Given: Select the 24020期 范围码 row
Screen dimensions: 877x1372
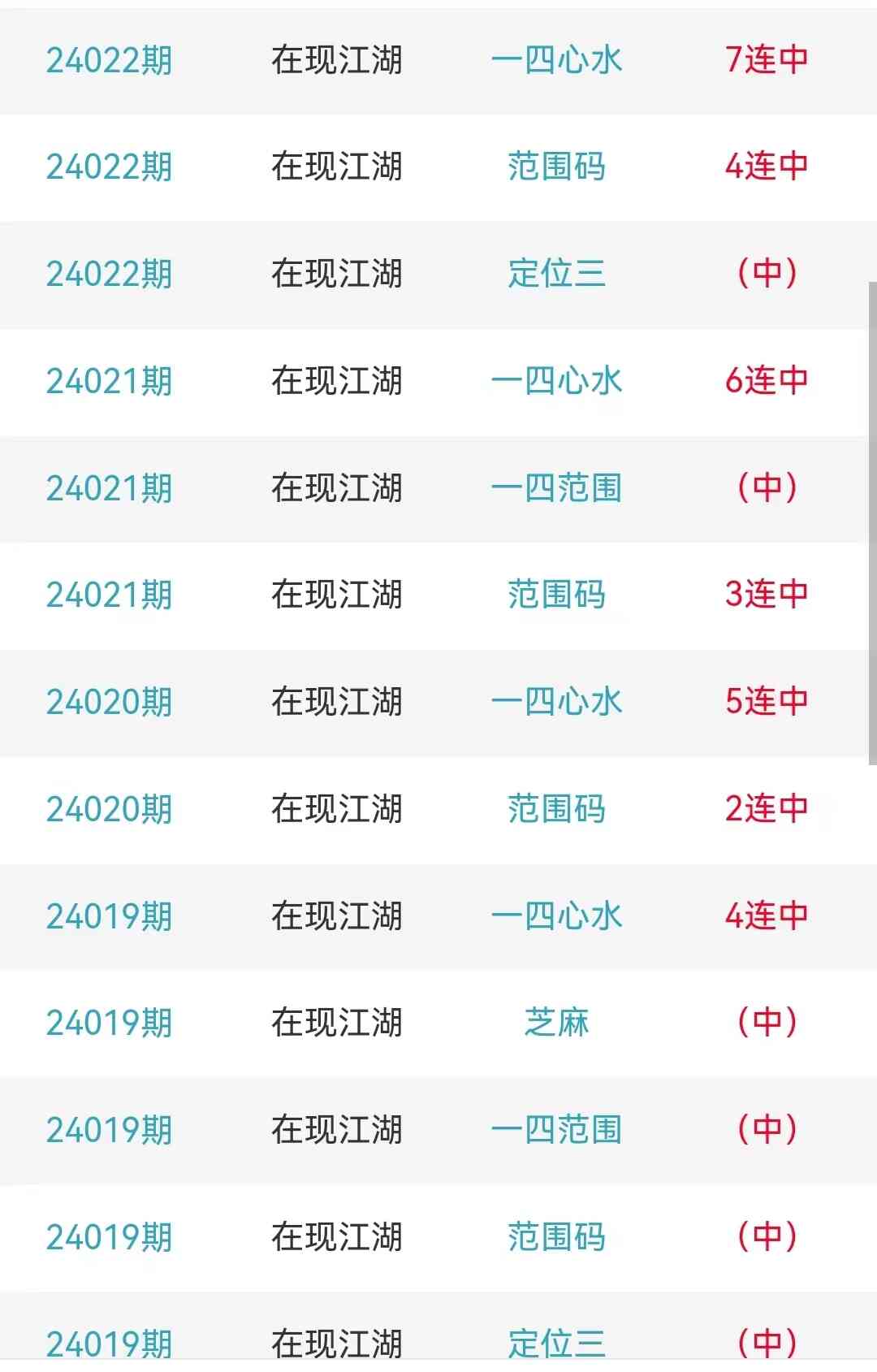Looking at the screenshot, I should 556,809.
